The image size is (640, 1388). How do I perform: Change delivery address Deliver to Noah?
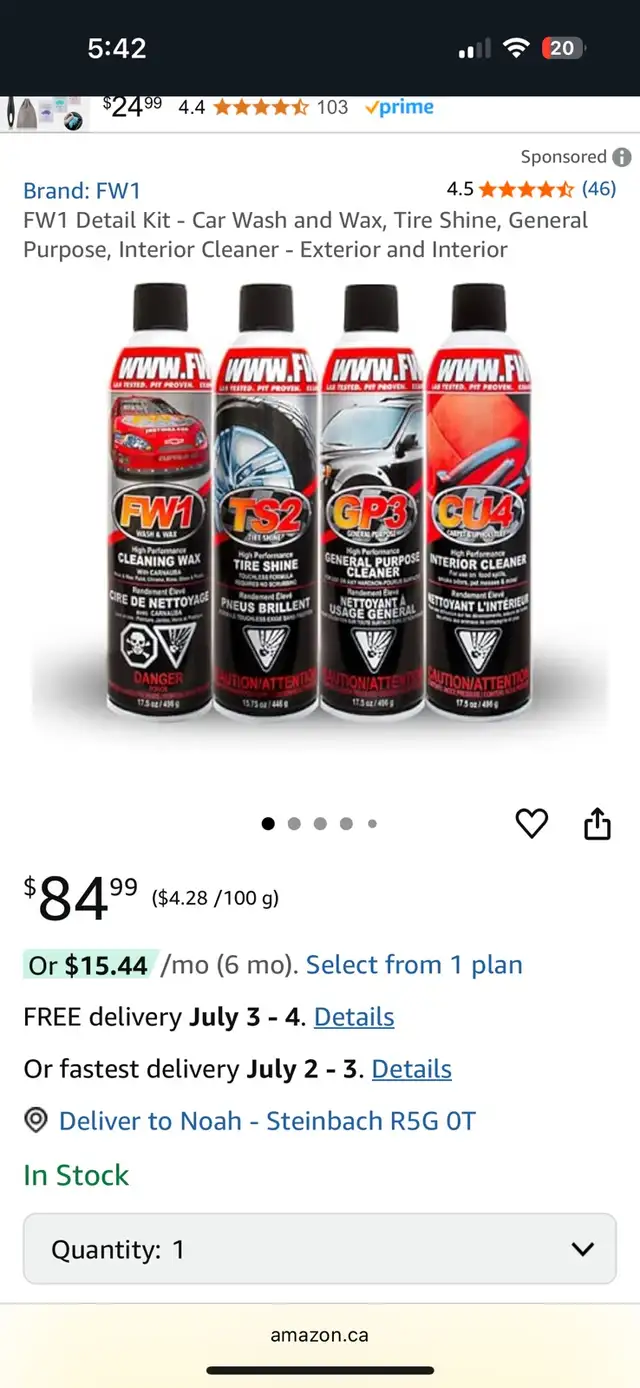click(x=250, y=1121)
